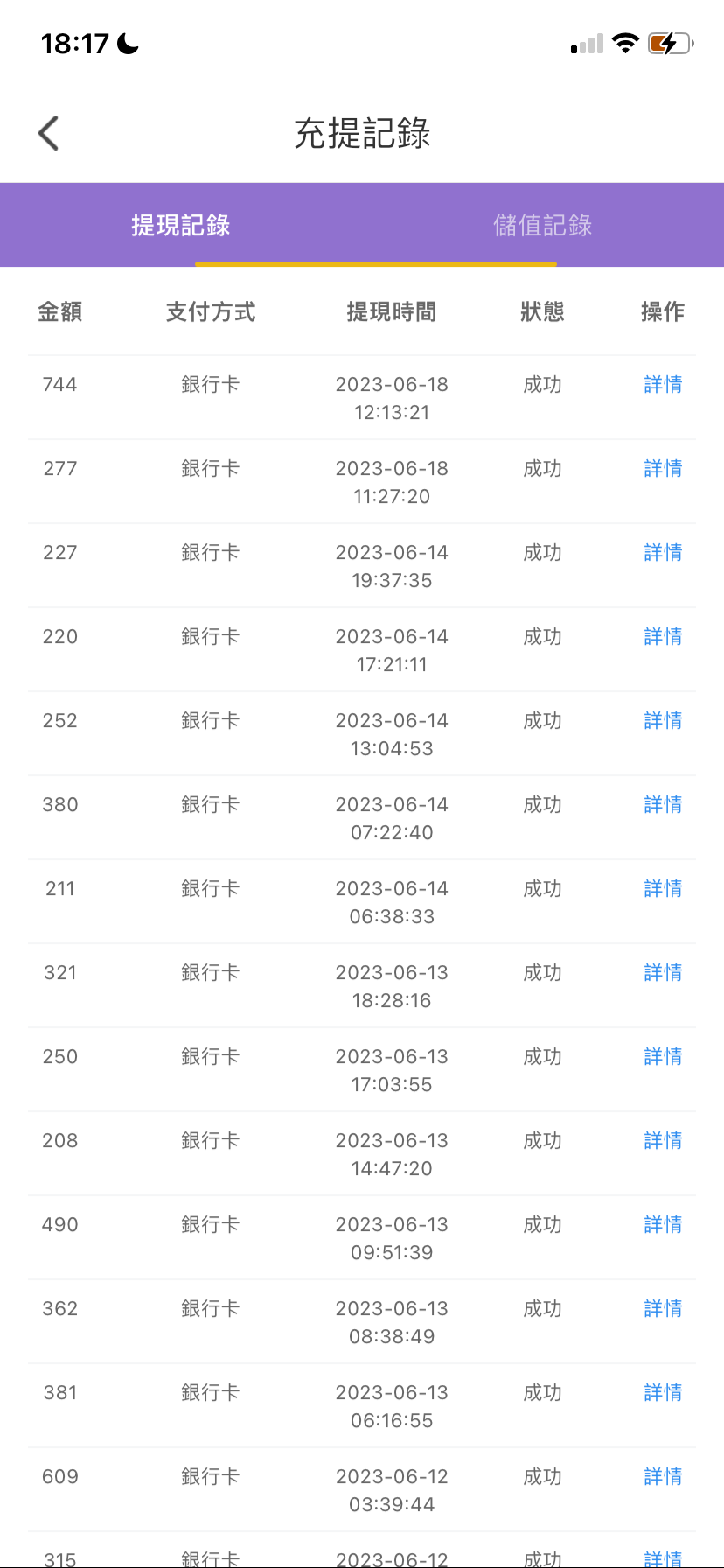Show 詳情 for the 609 withdrawal
Screen dimensions: 724x1568
[x=663, y=1477]
